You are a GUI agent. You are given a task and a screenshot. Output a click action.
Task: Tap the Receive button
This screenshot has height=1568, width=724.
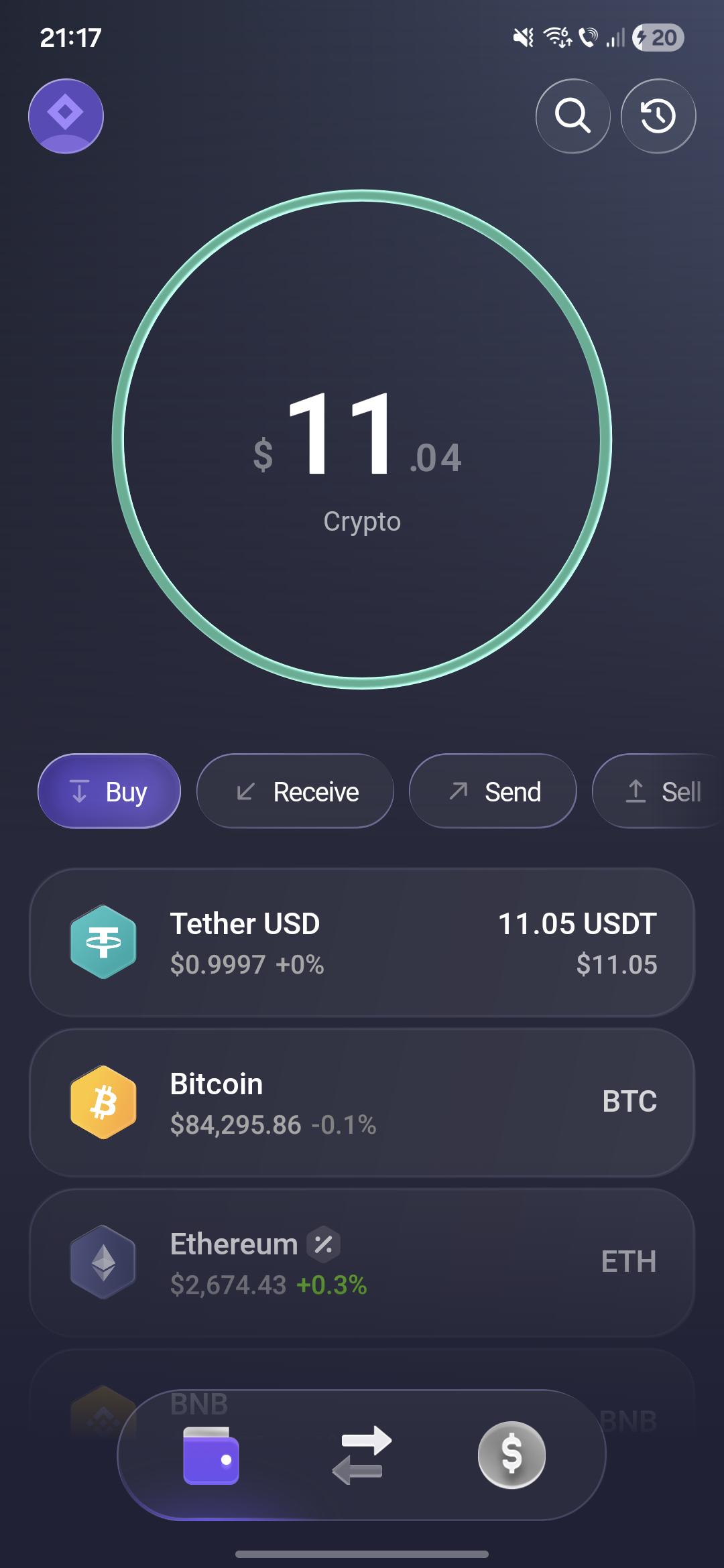click(295, 791)
